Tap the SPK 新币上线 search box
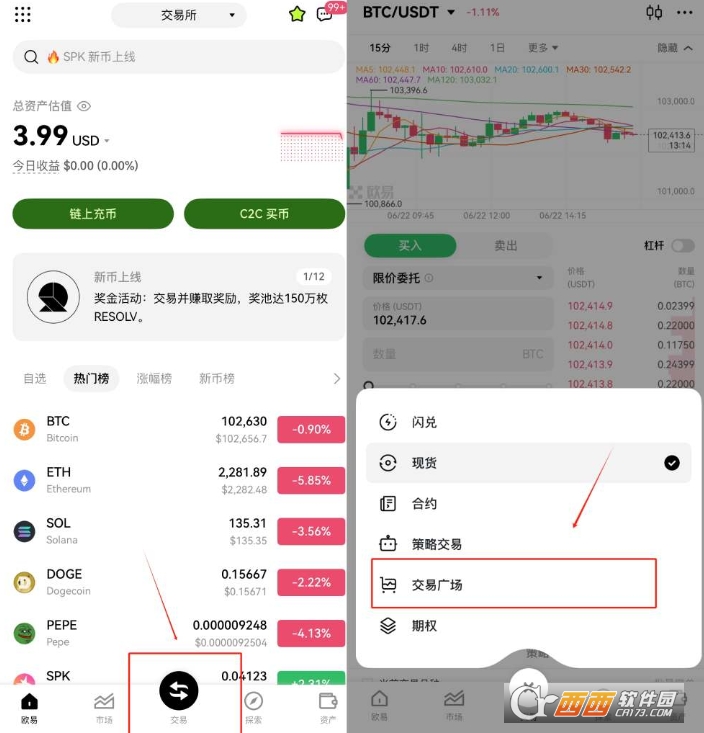Viewport: 704px width, 733px height. click(x=178, y=57)
